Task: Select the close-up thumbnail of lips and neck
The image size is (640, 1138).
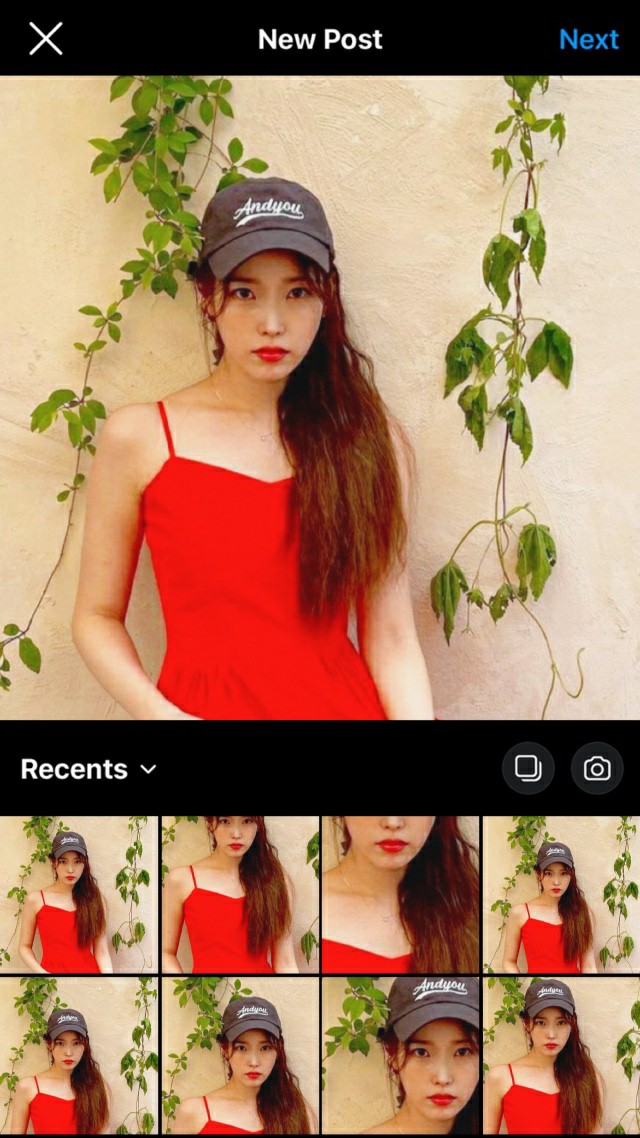Action: [x=400, y=894]
